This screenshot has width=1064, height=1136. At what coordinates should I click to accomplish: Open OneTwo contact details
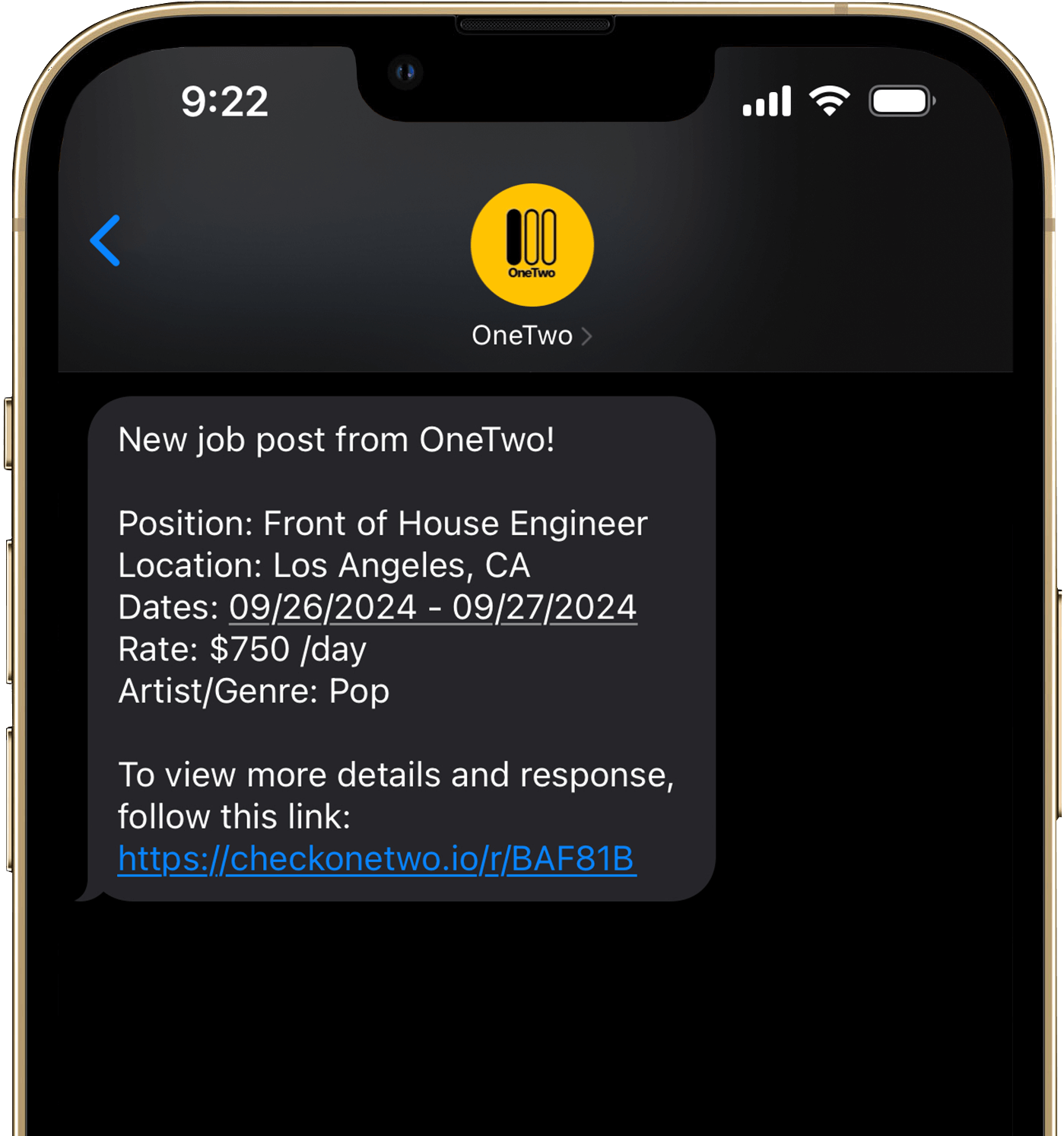531,336
